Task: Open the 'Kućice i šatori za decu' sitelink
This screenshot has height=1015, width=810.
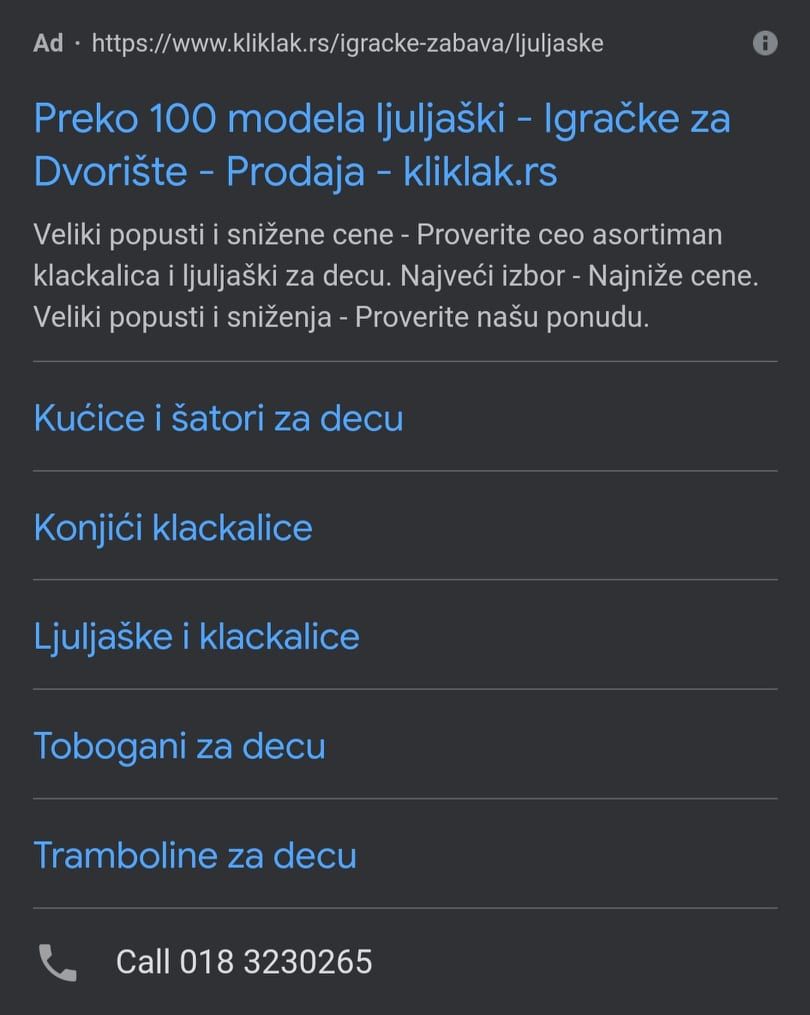Action: [x=218, y=418]
